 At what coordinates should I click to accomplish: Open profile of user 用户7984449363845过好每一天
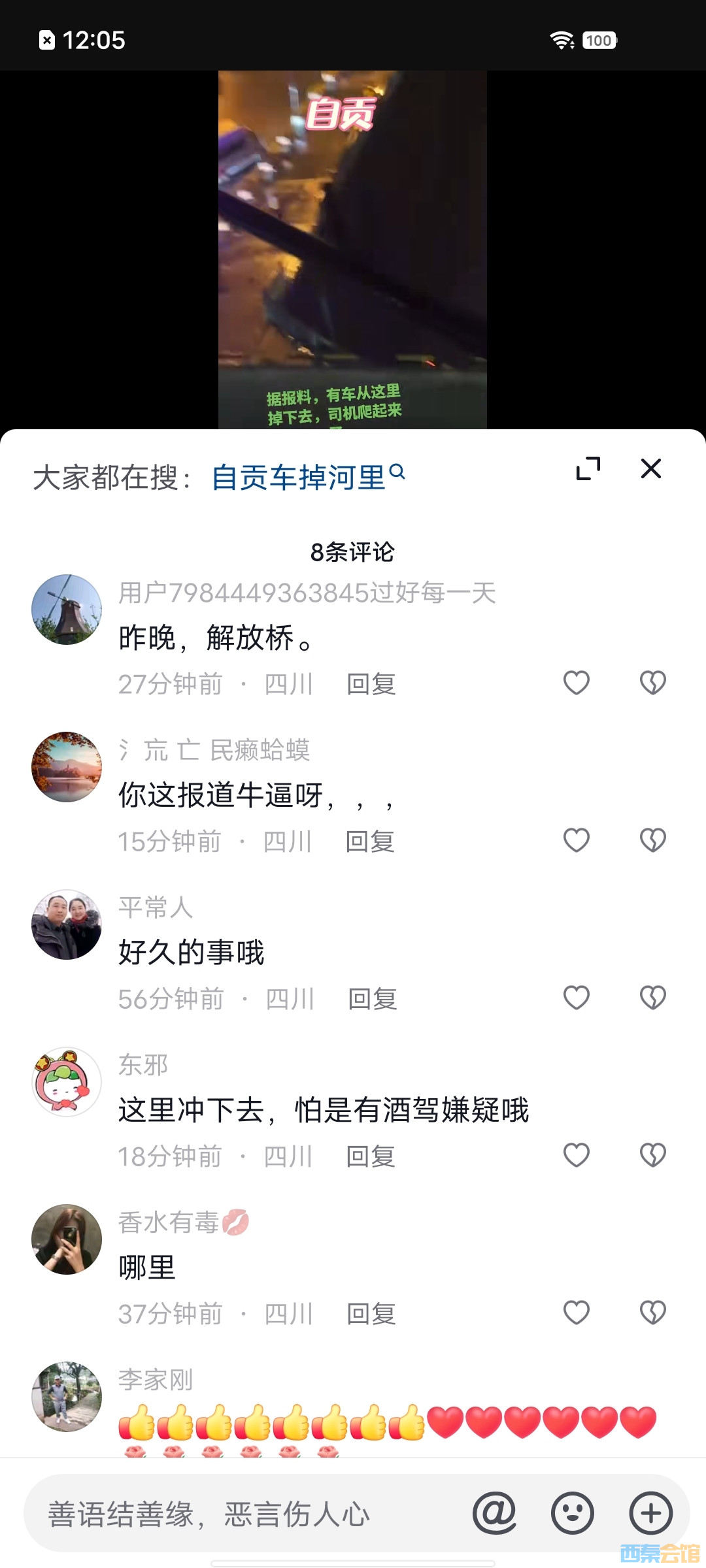[x=67, y=610]
